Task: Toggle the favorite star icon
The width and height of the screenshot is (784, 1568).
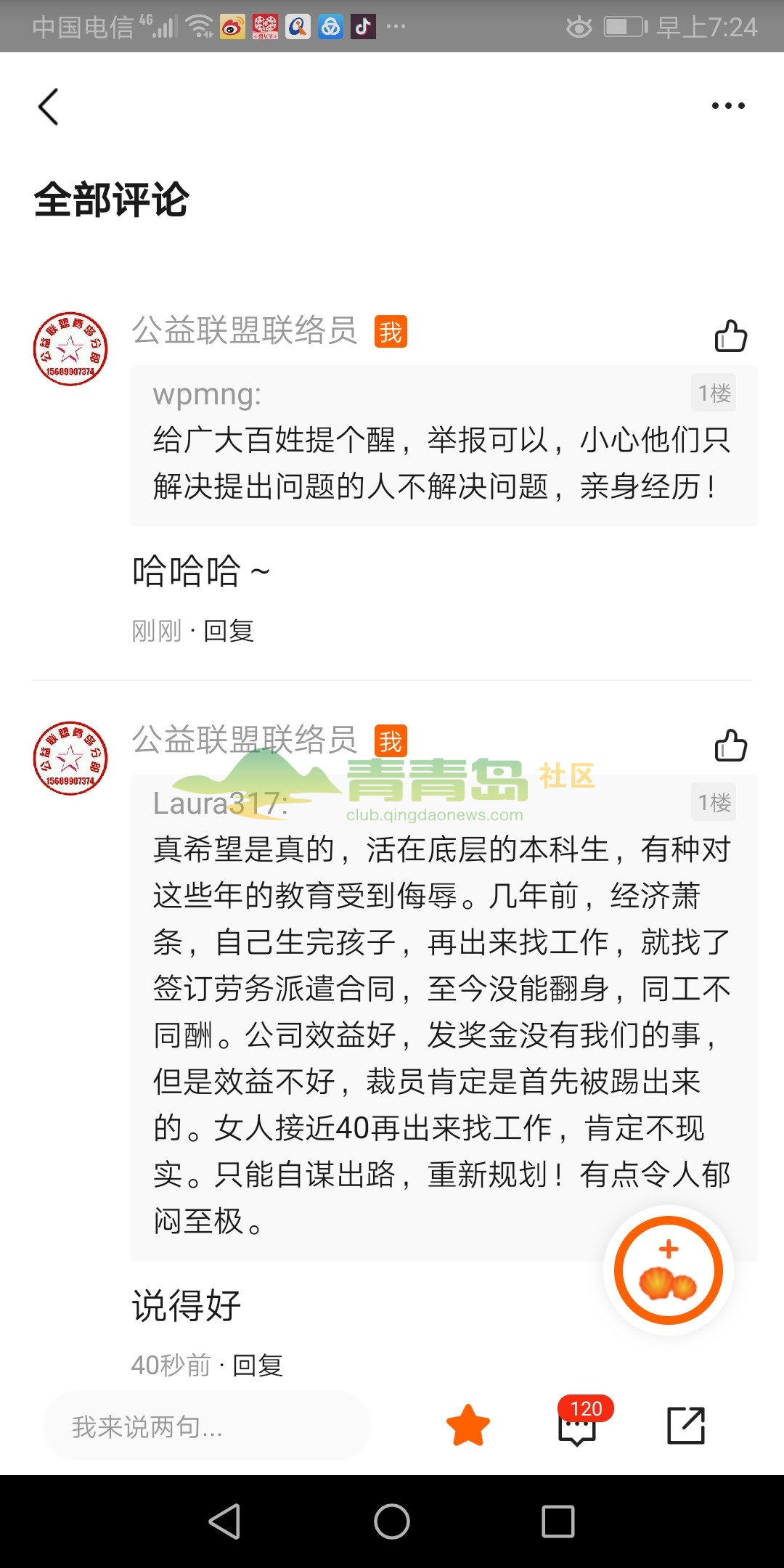Action: (468, 1425)
